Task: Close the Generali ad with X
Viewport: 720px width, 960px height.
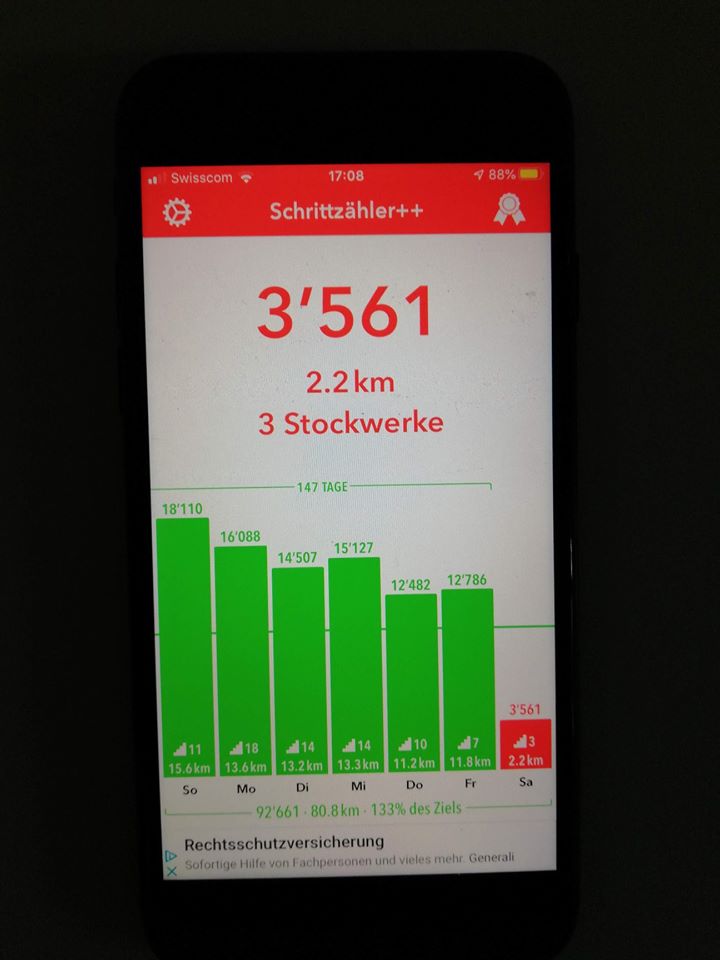Action: (171, 871)
